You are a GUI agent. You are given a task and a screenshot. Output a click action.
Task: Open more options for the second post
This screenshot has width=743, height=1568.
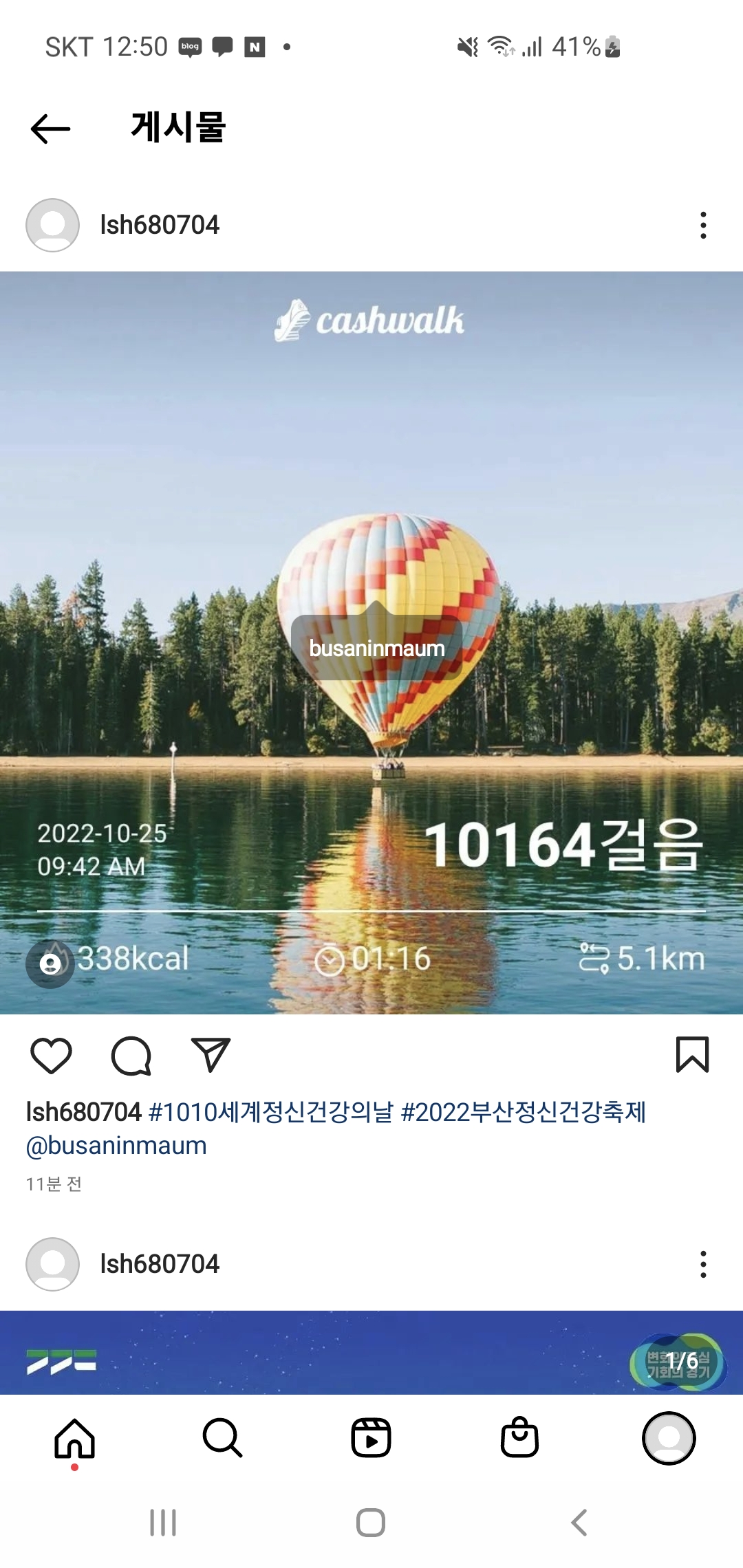pyautogui.click(x=702, y=1264)
